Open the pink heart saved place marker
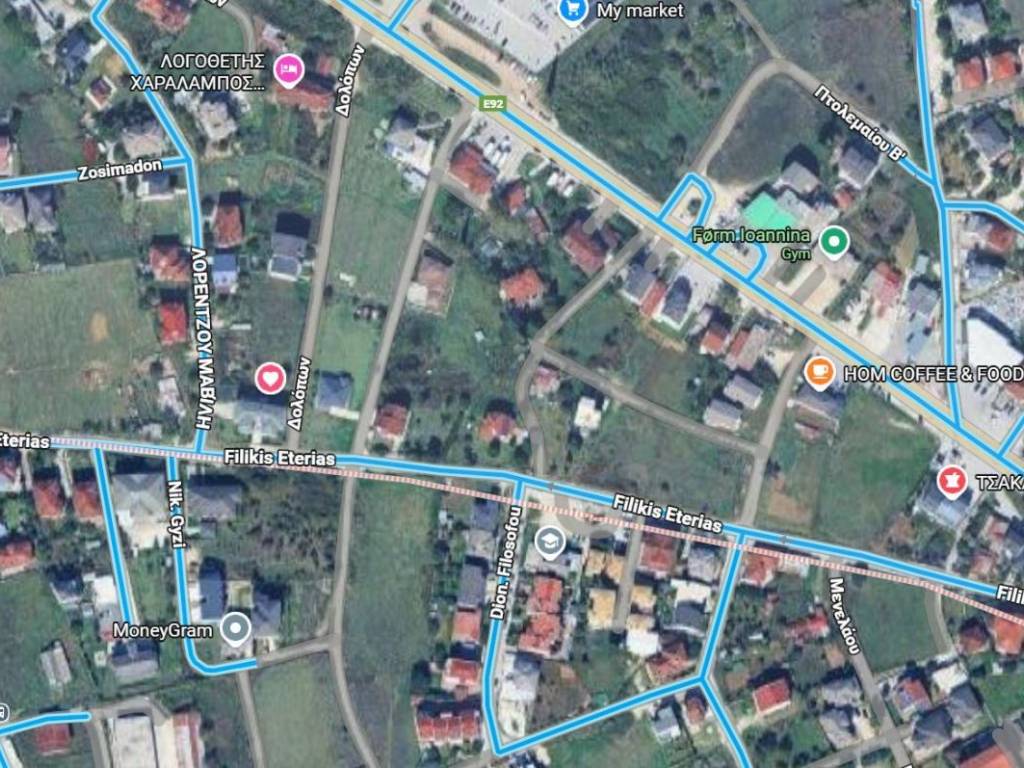Viewport: 1024px width, 768px height. point(270,377)
